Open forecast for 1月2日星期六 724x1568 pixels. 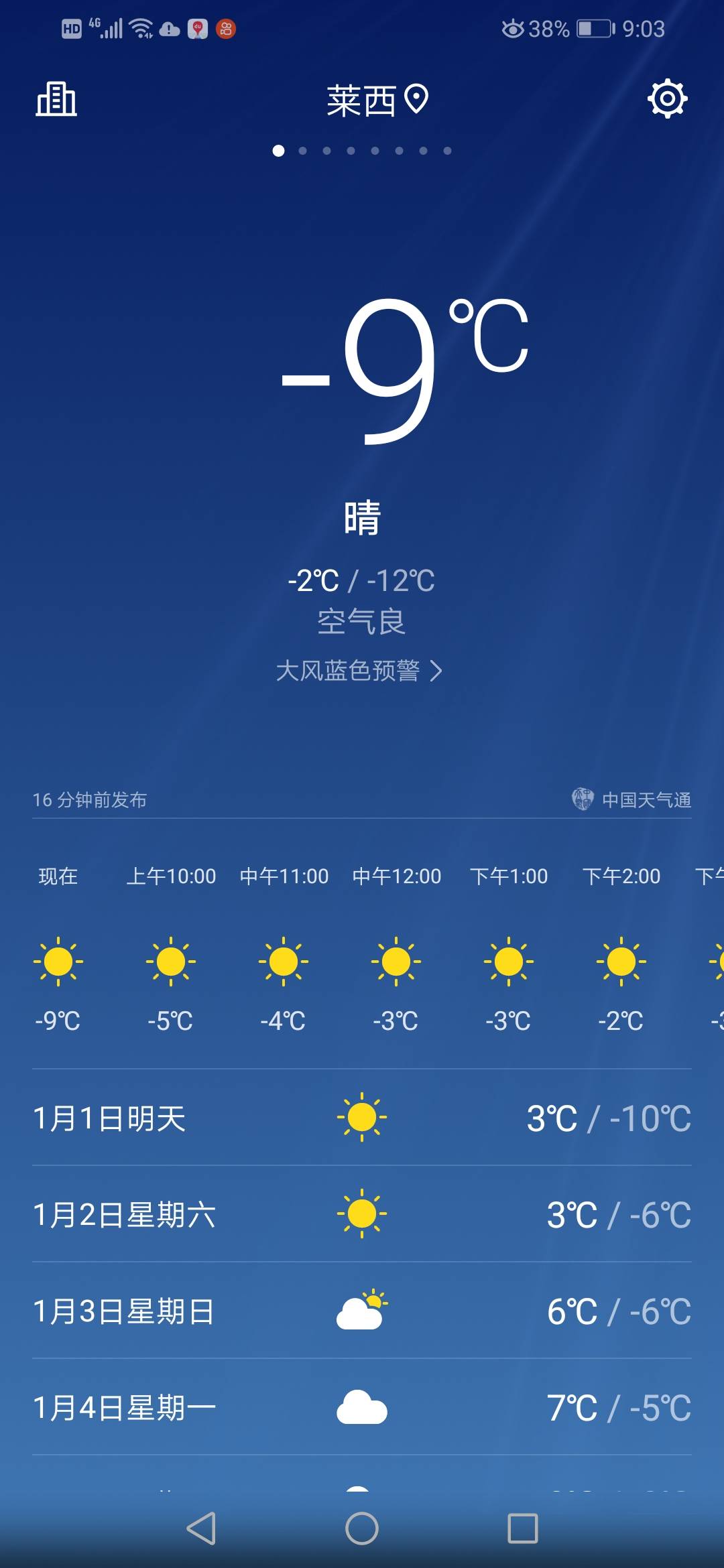[x=362, y=1214]
